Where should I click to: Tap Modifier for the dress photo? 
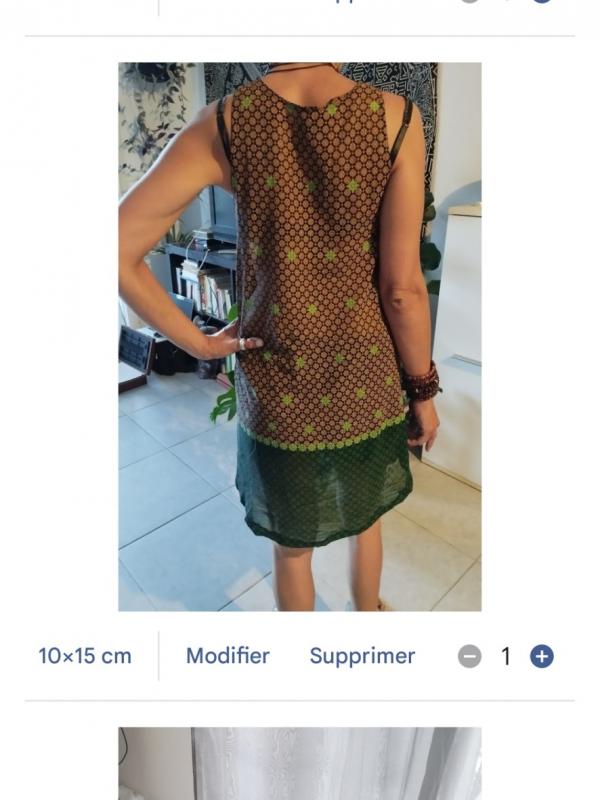coord(227,656)
